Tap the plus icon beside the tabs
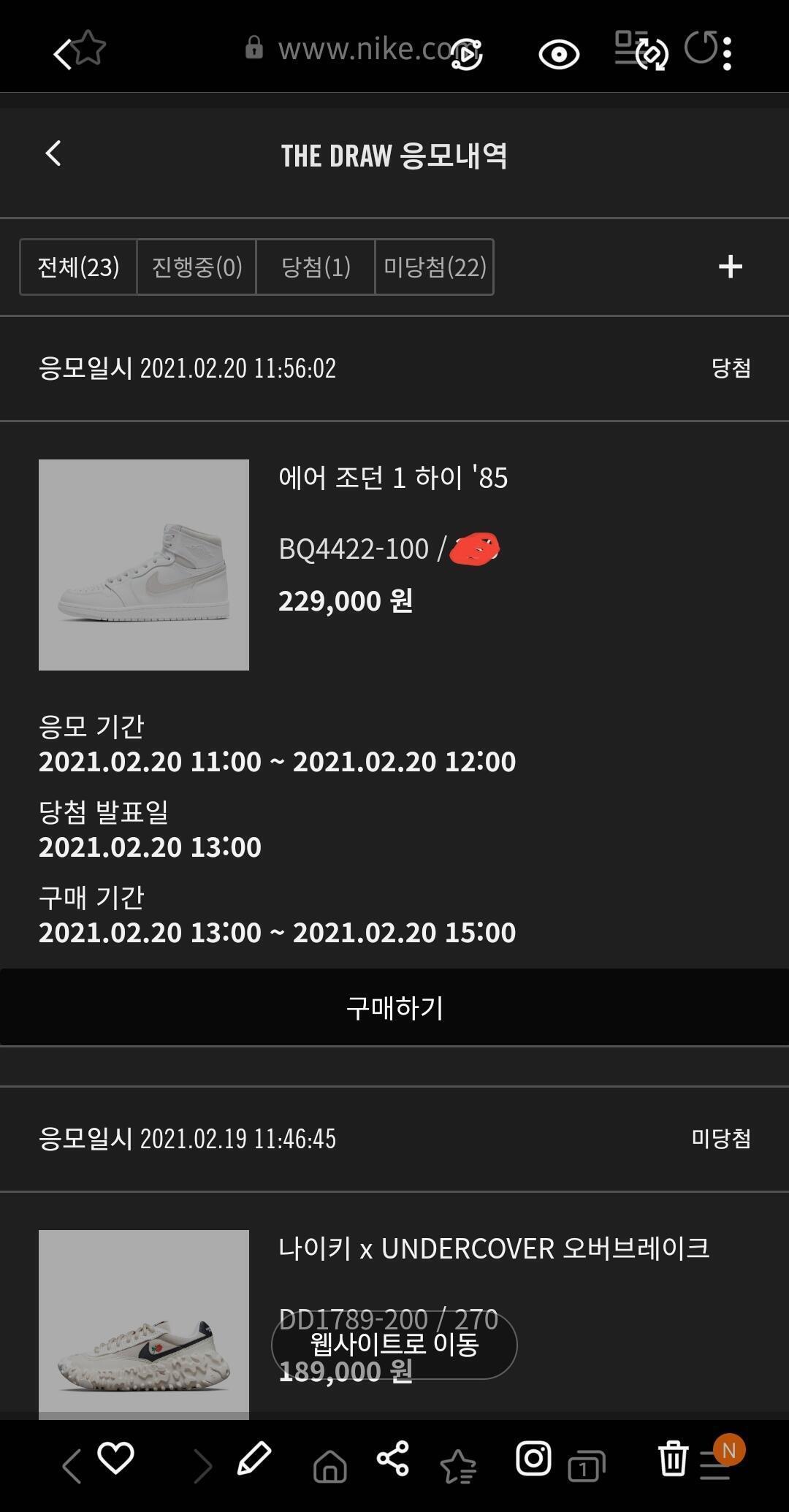The height and width of the screenshot is (1512, 789). coord(730,267)
